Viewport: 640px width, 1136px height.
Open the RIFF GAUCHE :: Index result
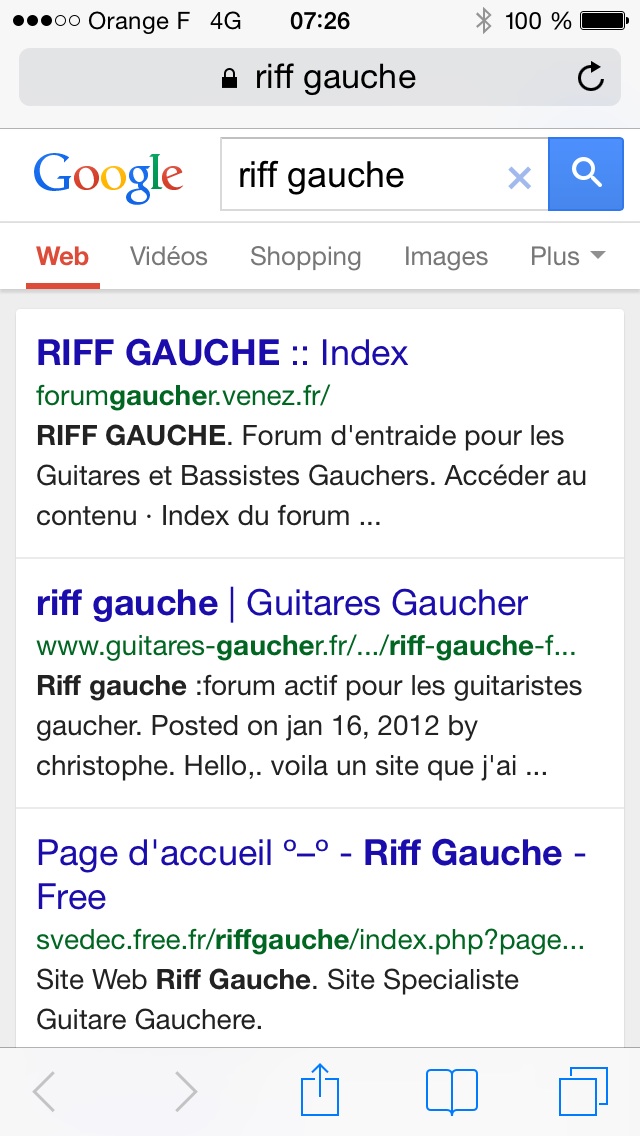(x=222, y=354)
